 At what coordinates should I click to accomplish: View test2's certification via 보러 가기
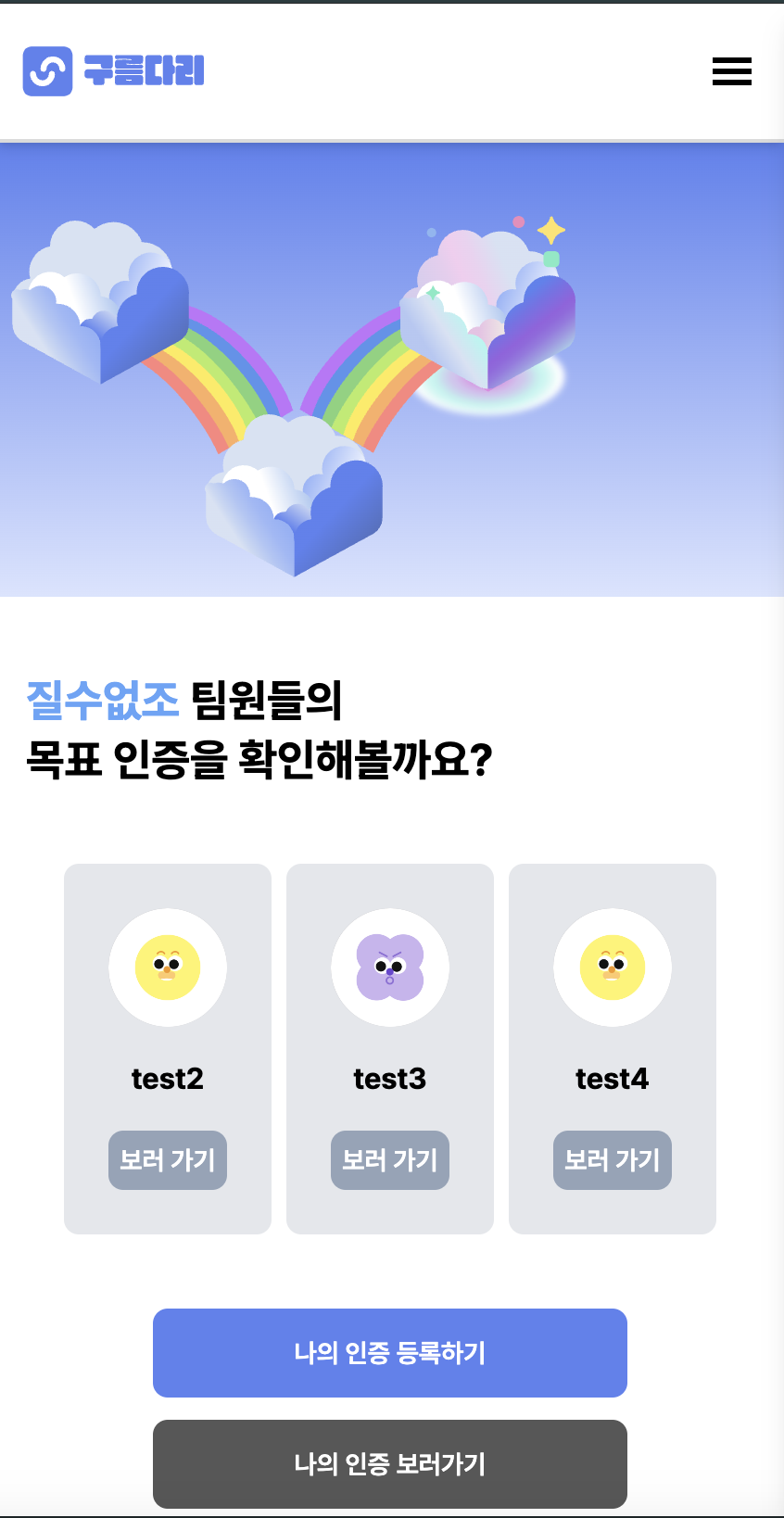click(x=168, y=1159)
